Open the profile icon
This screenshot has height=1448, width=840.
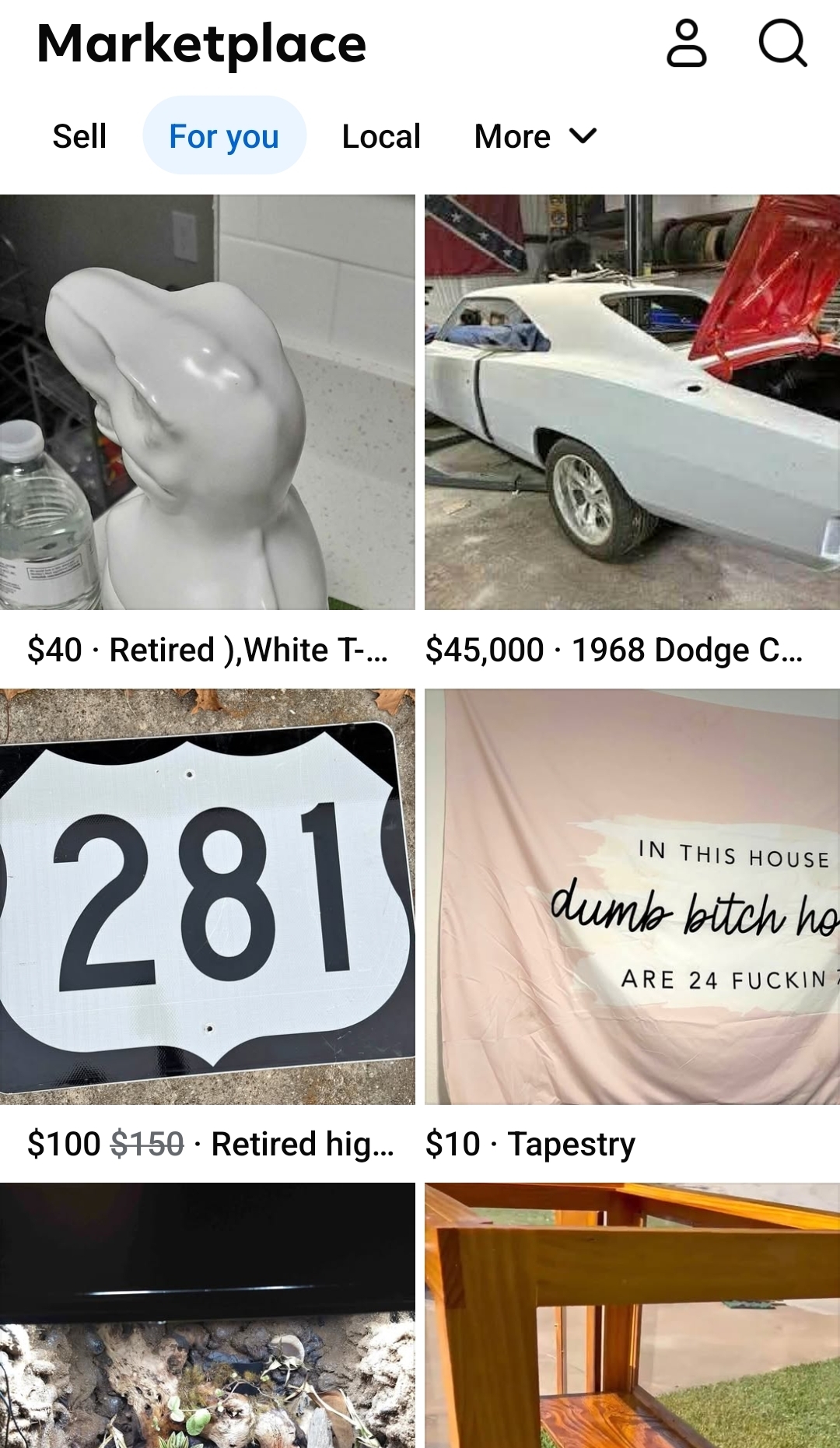686,44
